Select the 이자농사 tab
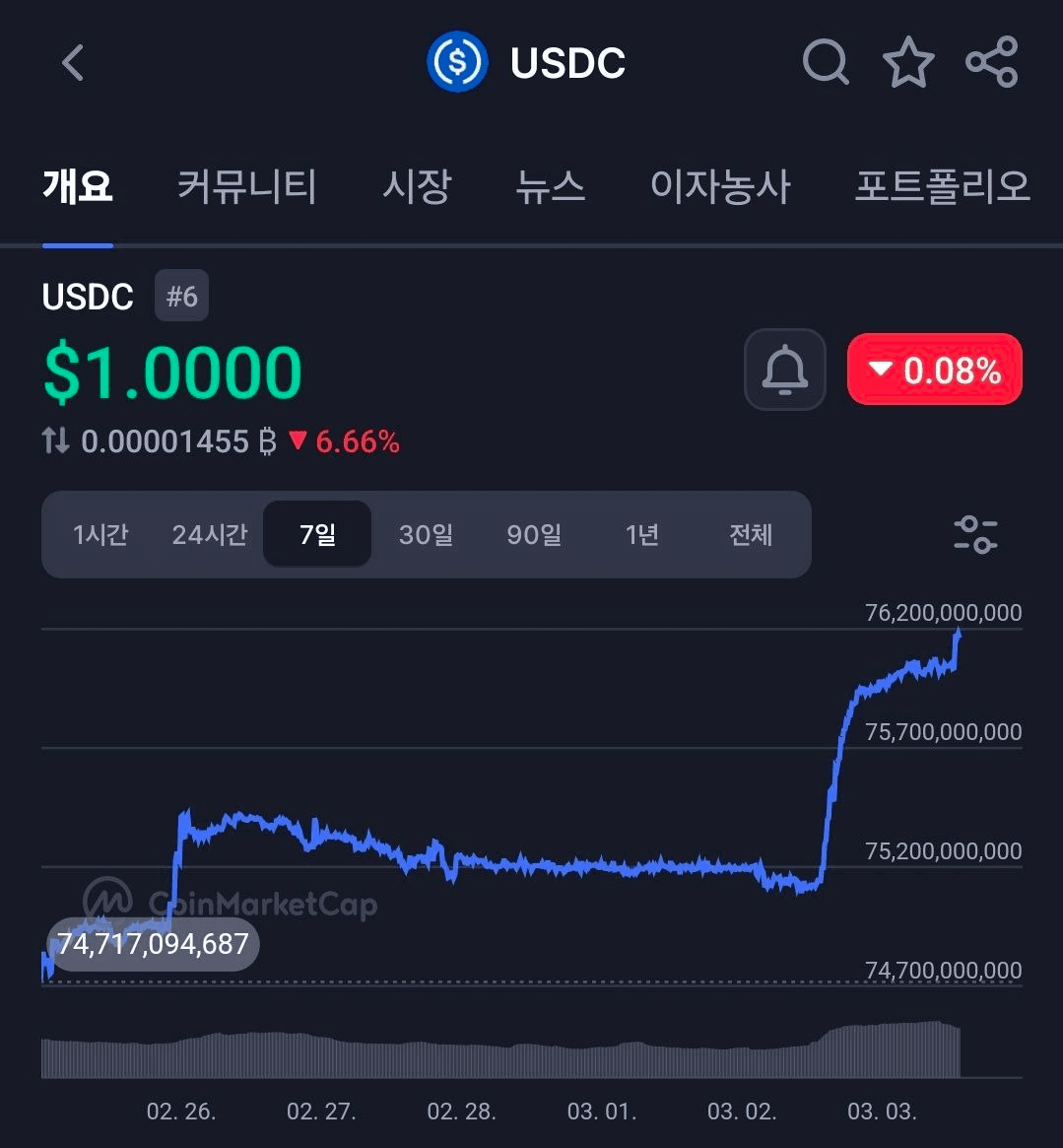1063x1148 pixels. (720, 185)
